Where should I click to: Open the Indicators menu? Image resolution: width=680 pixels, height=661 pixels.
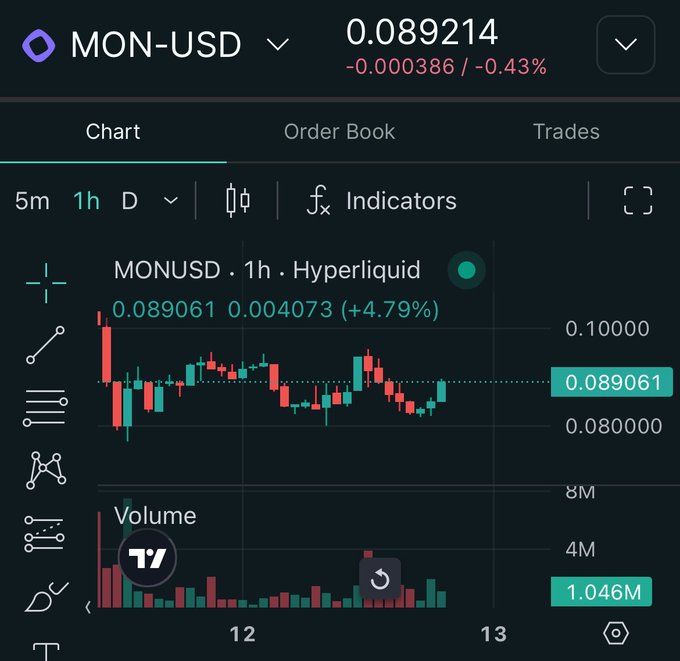pos(381,201)
